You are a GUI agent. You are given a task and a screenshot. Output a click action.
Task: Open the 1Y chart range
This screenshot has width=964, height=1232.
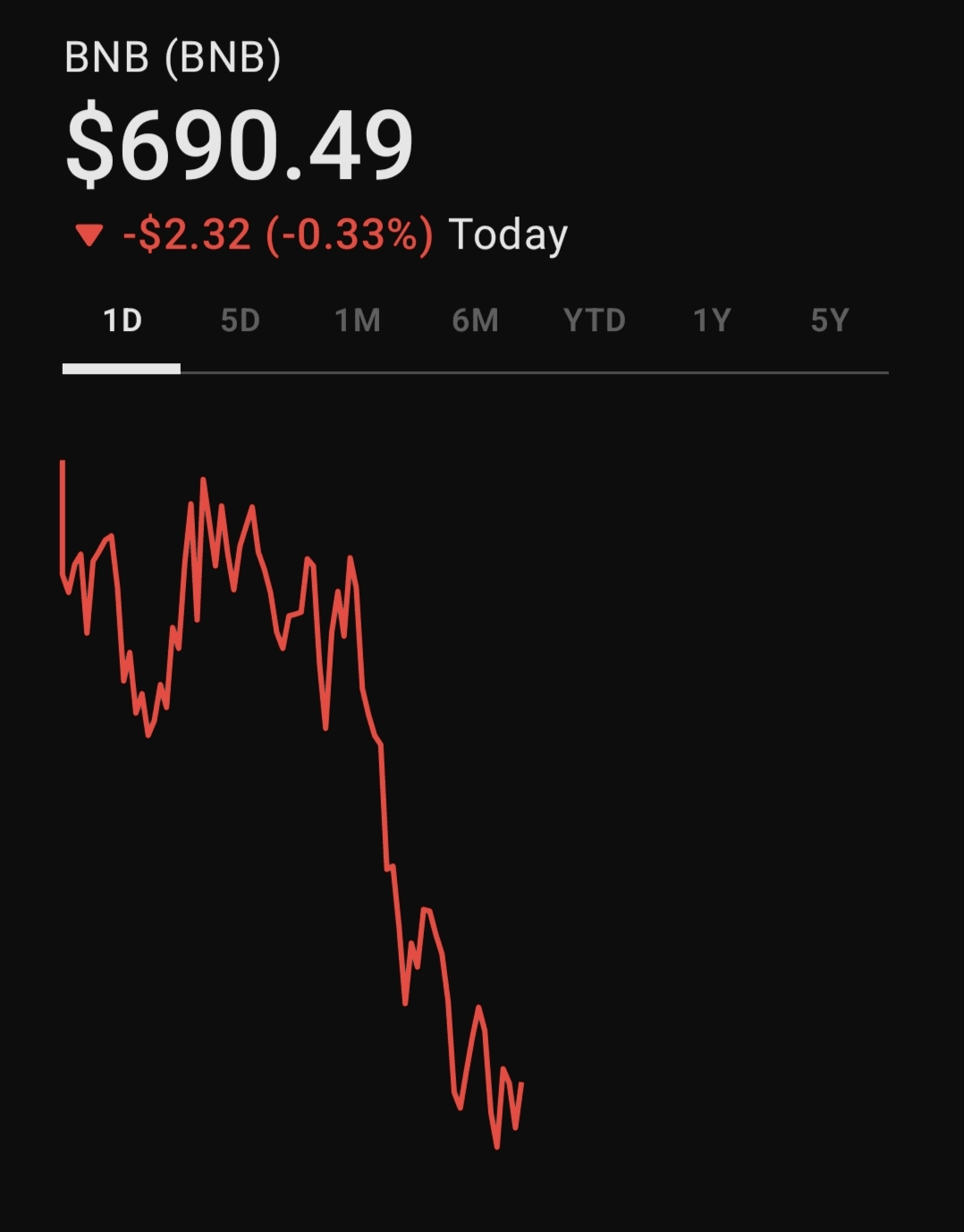(x=712, y=320)
